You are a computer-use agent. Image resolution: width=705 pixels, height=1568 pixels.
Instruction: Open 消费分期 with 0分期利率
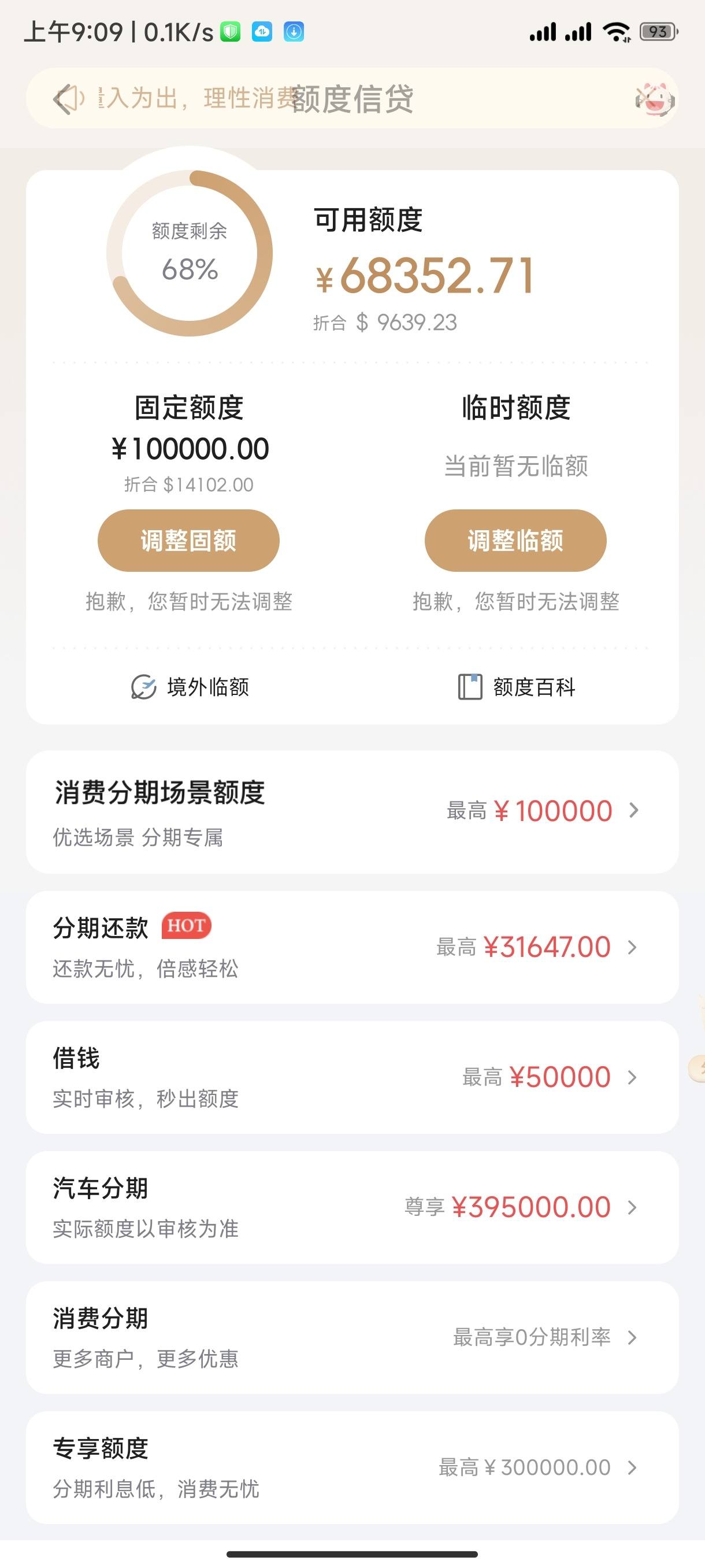[x=352, y=1337]
